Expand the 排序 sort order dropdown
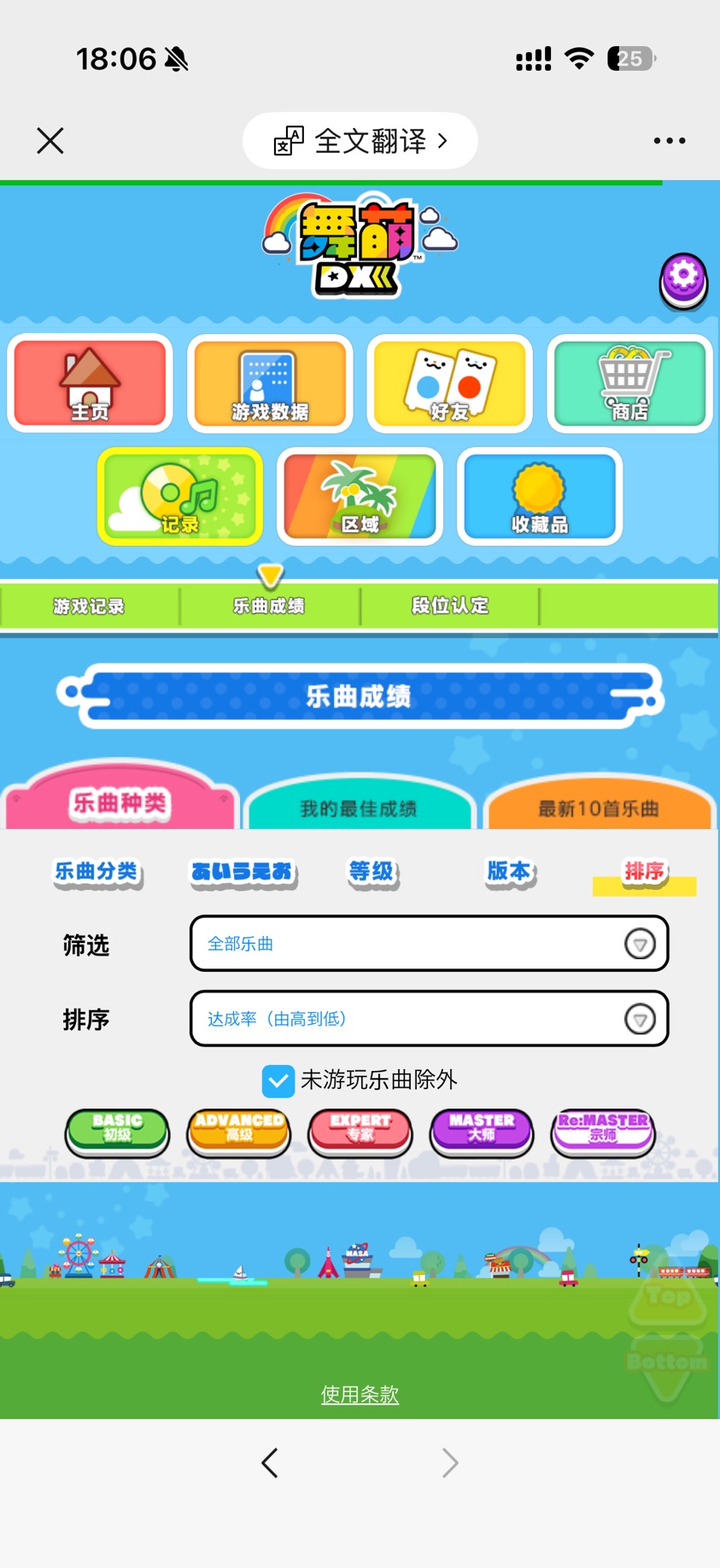 coord(429,1019)
